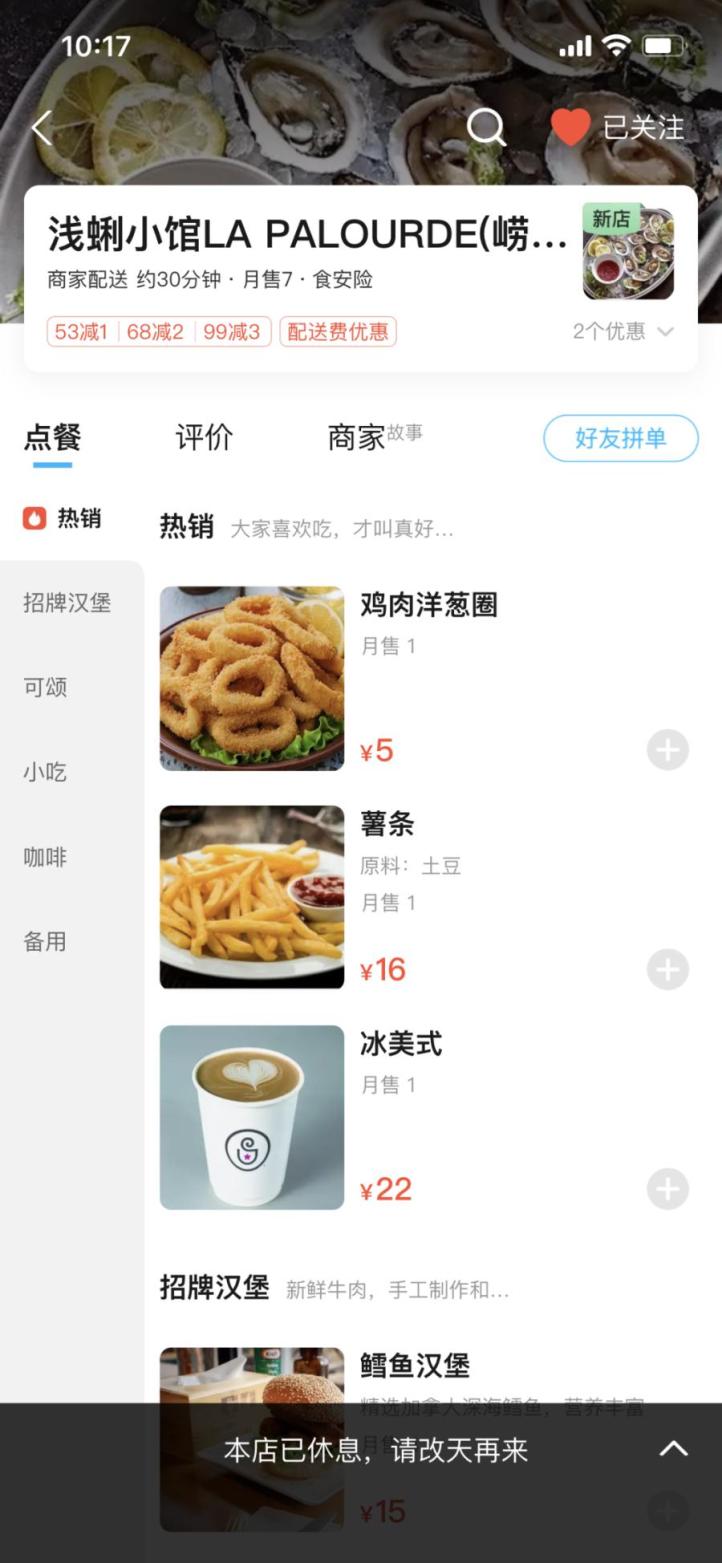Viewport: 722px width, 1563px height.
Task: Select the 热销 category
Action: [x=63, y=518]
